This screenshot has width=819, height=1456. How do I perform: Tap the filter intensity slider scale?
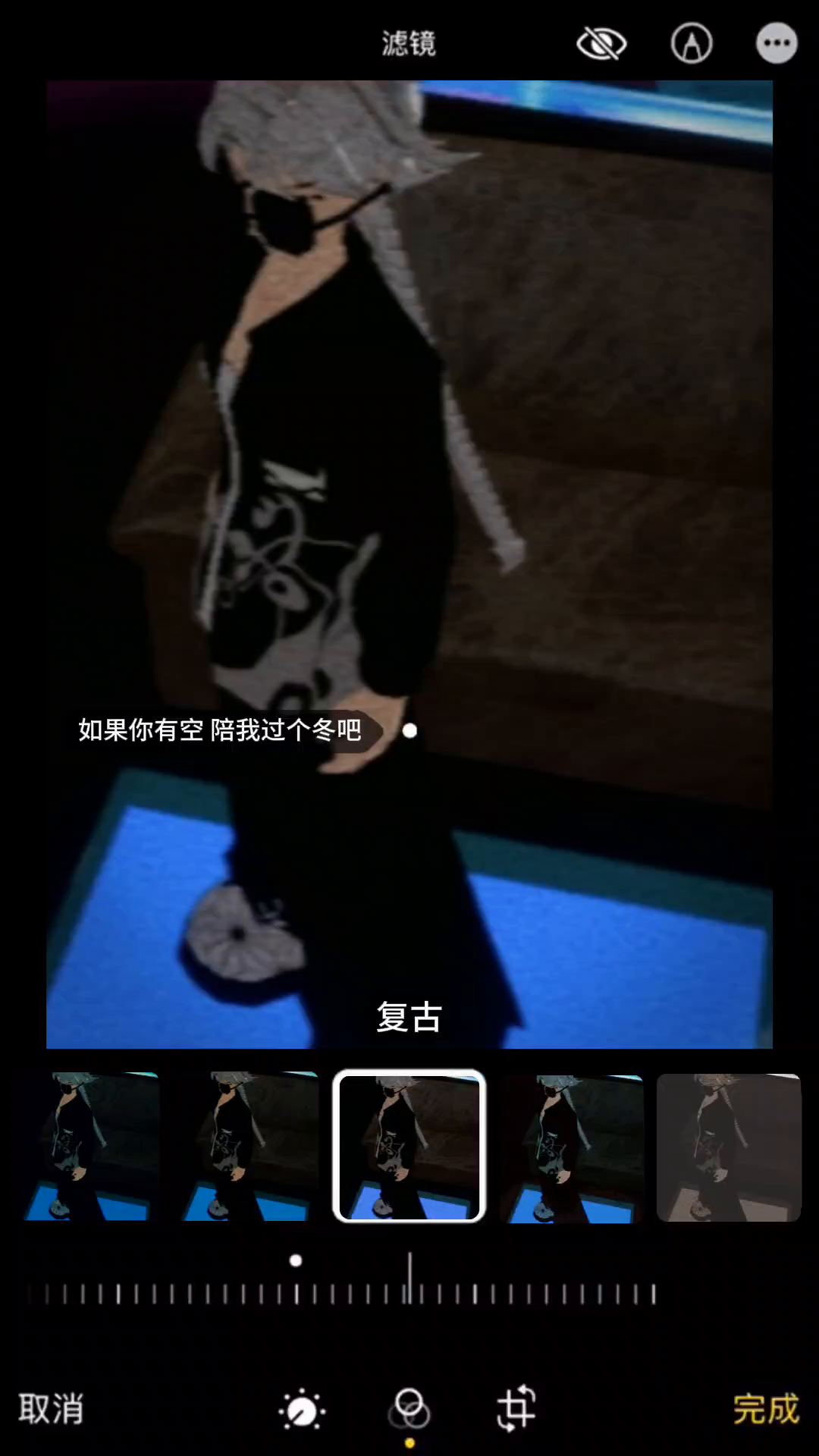(341, 1292)
